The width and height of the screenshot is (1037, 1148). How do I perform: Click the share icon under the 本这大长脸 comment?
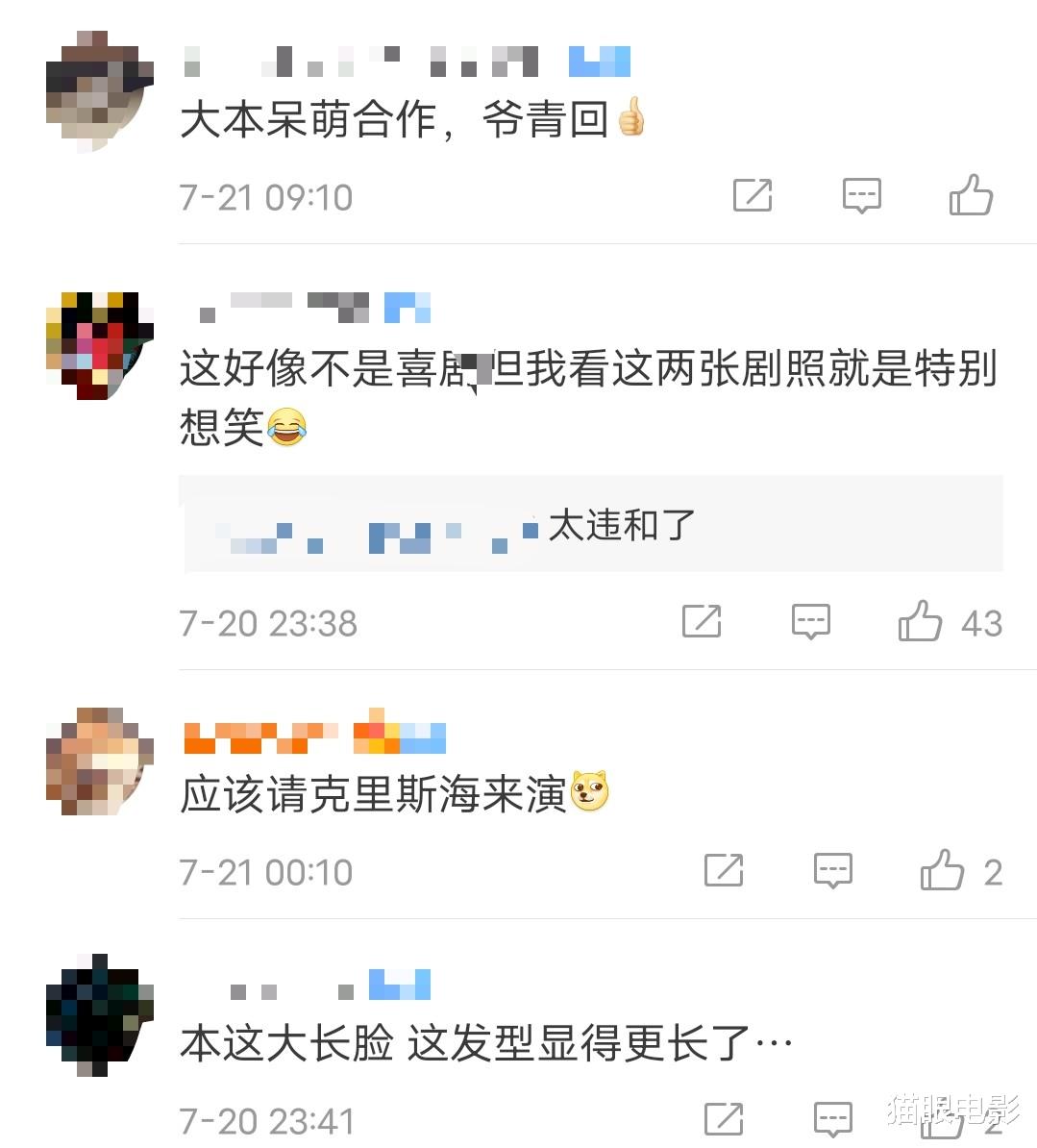(726, 1118)
